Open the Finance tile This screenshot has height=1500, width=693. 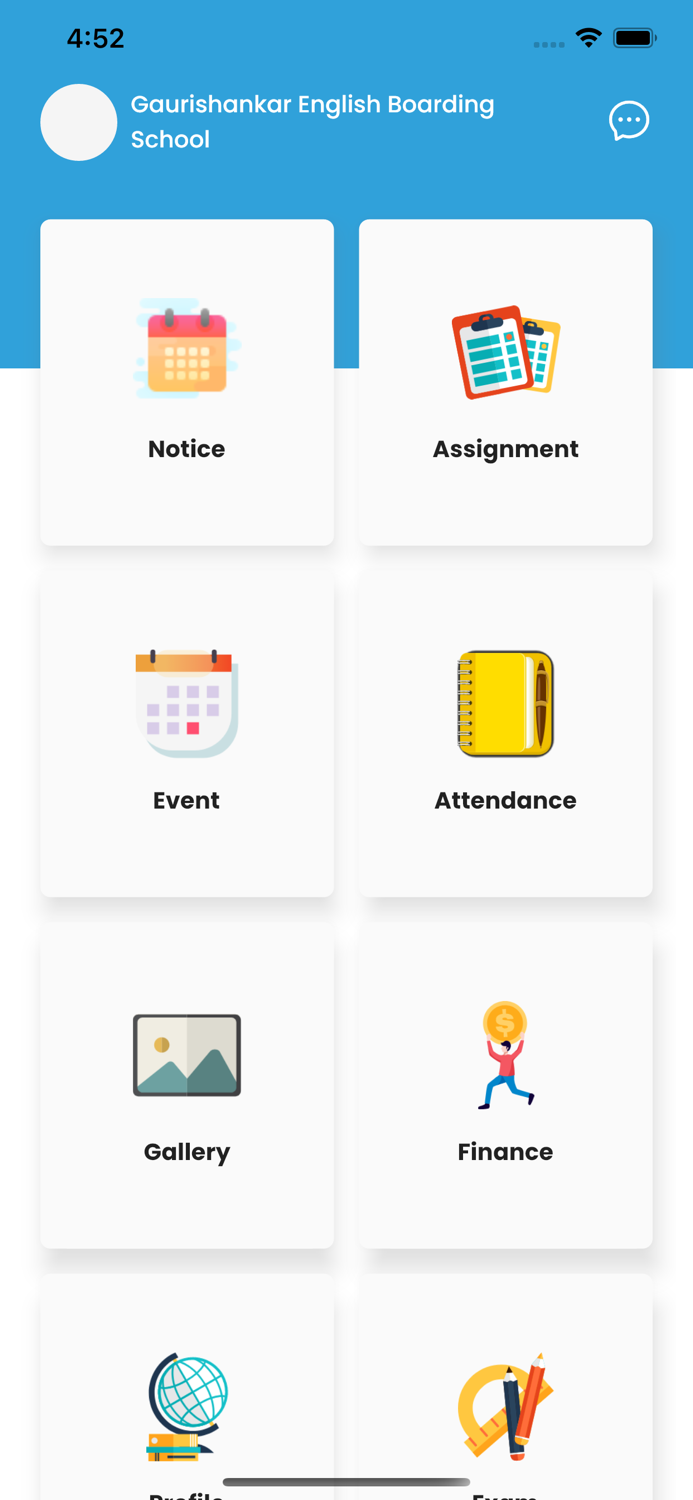pos(505,1085)
